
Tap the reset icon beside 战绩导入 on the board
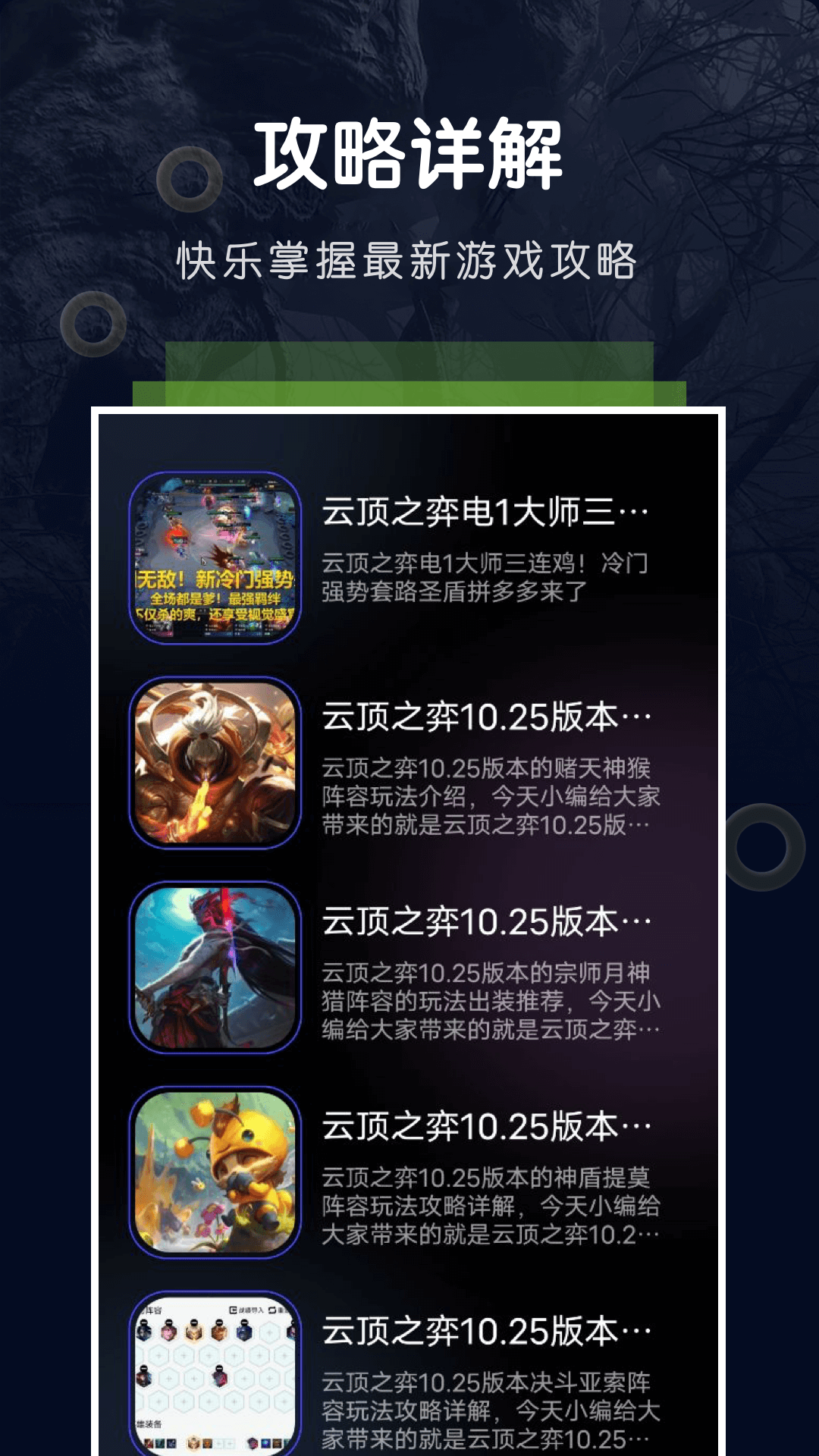point(272,1310)
